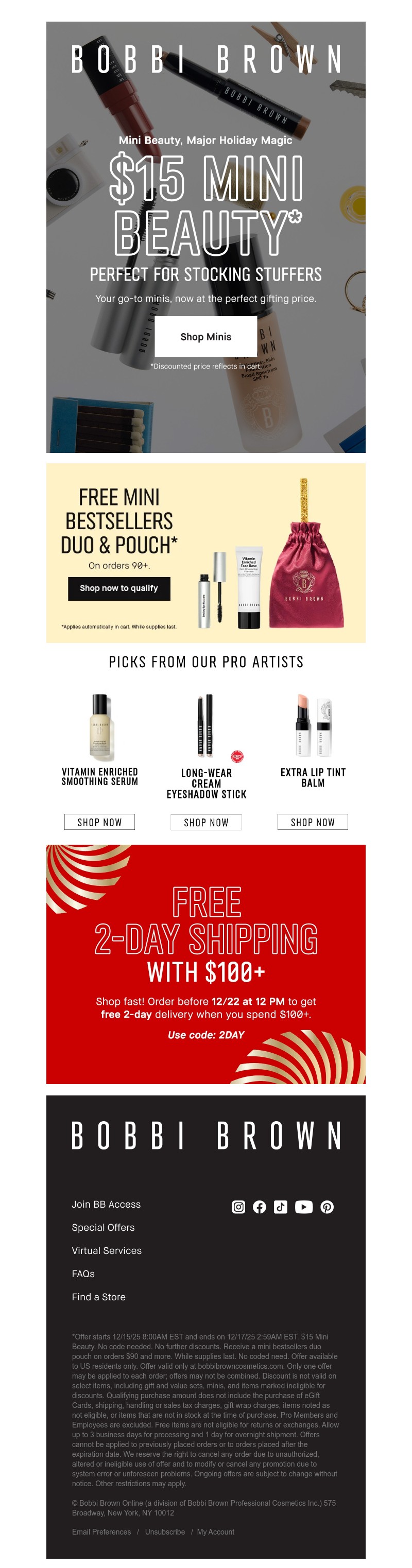Open Join BB Access link
Image resolution: width=412 pixels, height=1568 pixels.
(x=106, y=1204)
